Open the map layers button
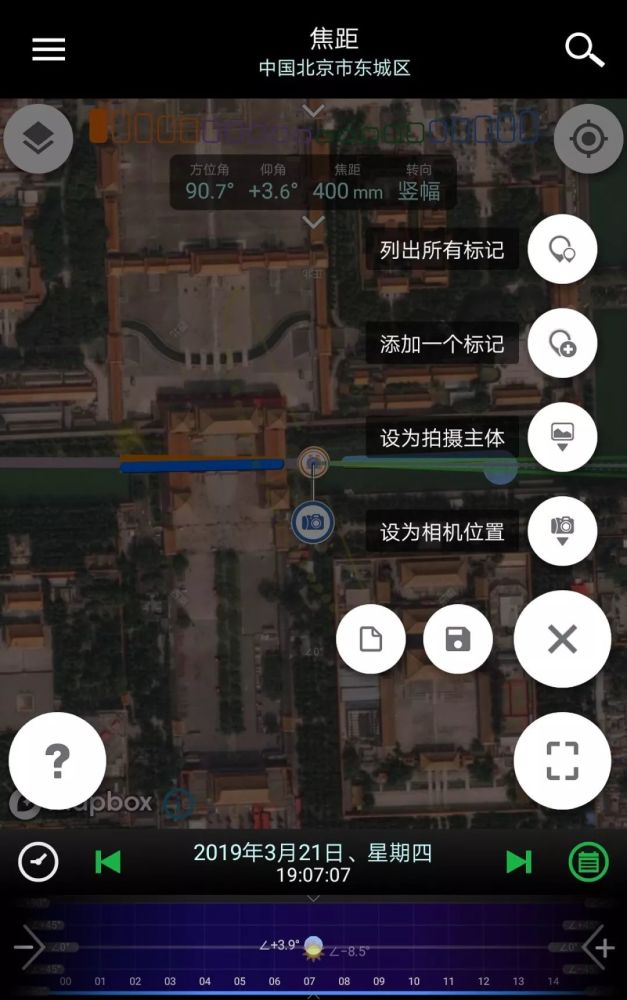The height and width of the screenshot is (1000, 627). tap(38, 139)
